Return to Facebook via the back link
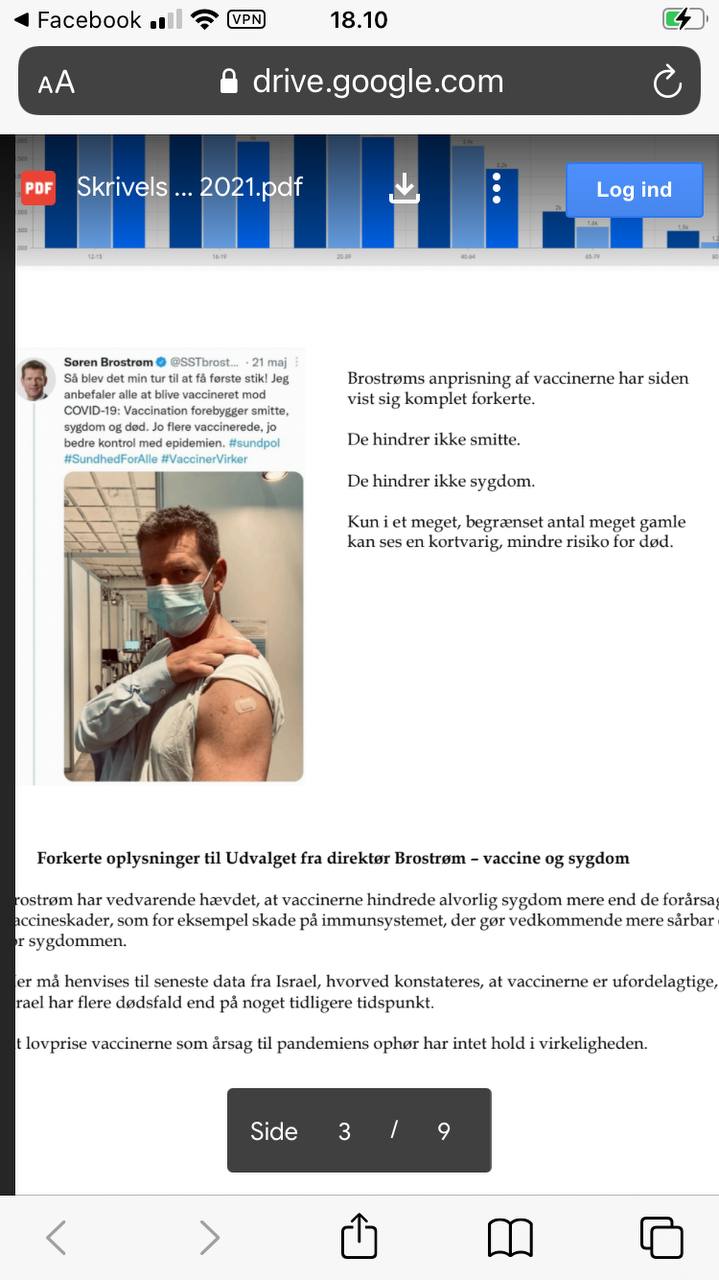Viewport: 719px width, 1280px height. [x=77, y=20]
